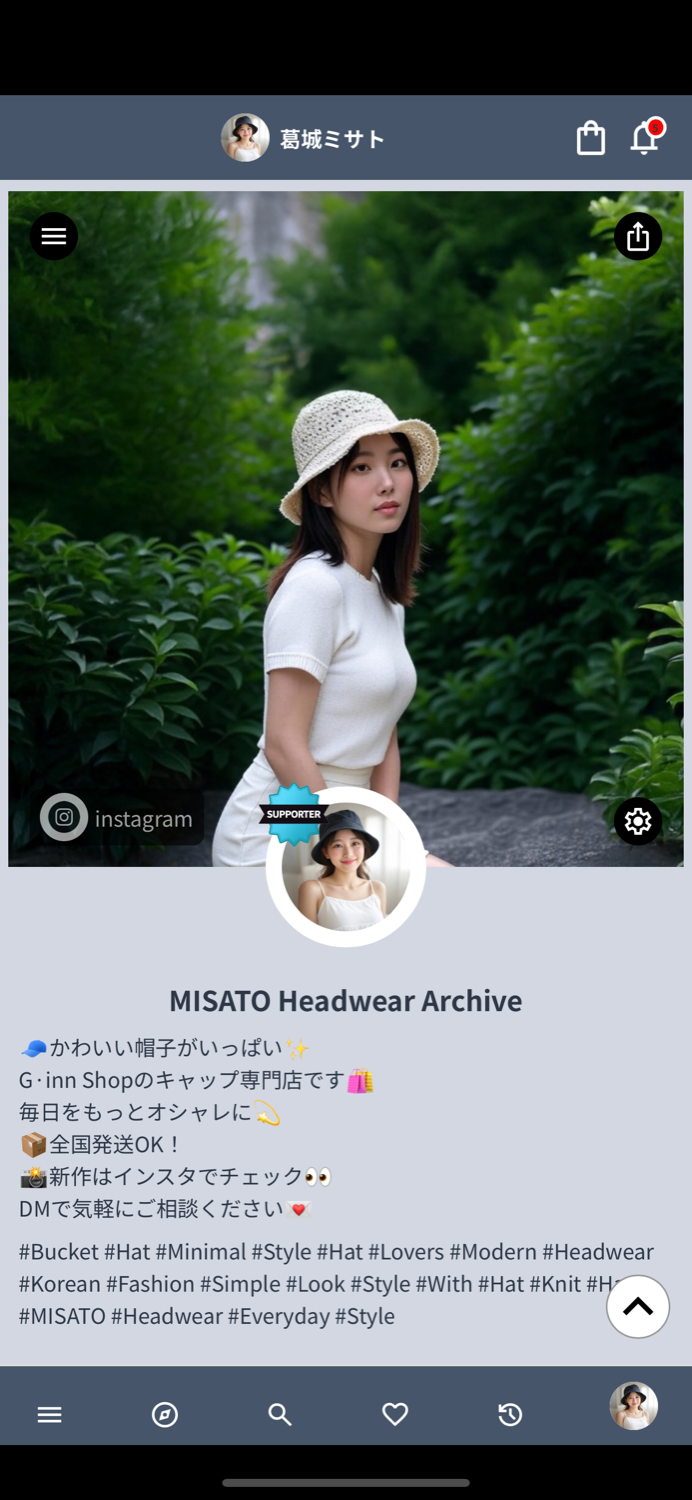
Task: Open the bottom bar menu icon
Action: (50, 1414)
